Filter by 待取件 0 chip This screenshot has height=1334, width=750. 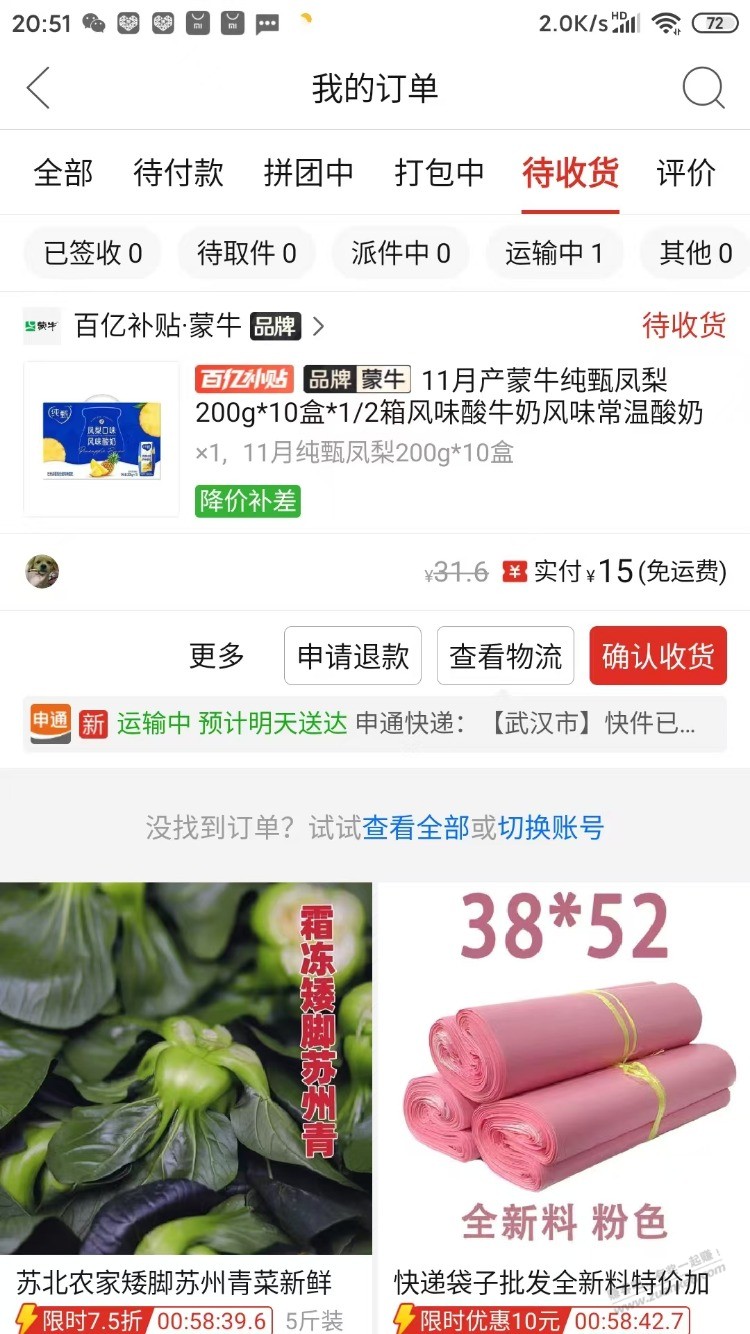pos(247,253)
